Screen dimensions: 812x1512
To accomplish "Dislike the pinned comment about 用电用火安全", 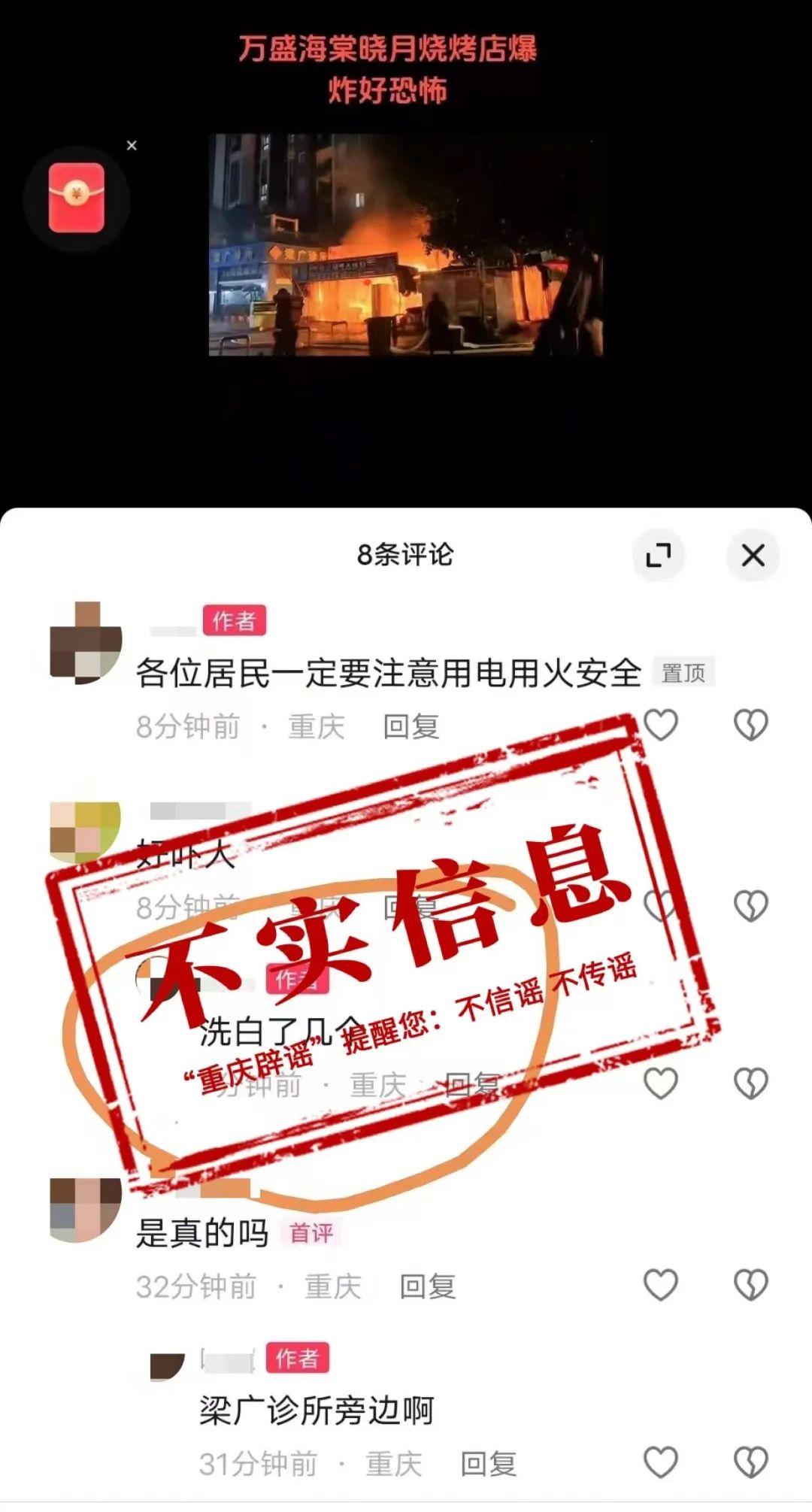I will click(x=750, y=726).
